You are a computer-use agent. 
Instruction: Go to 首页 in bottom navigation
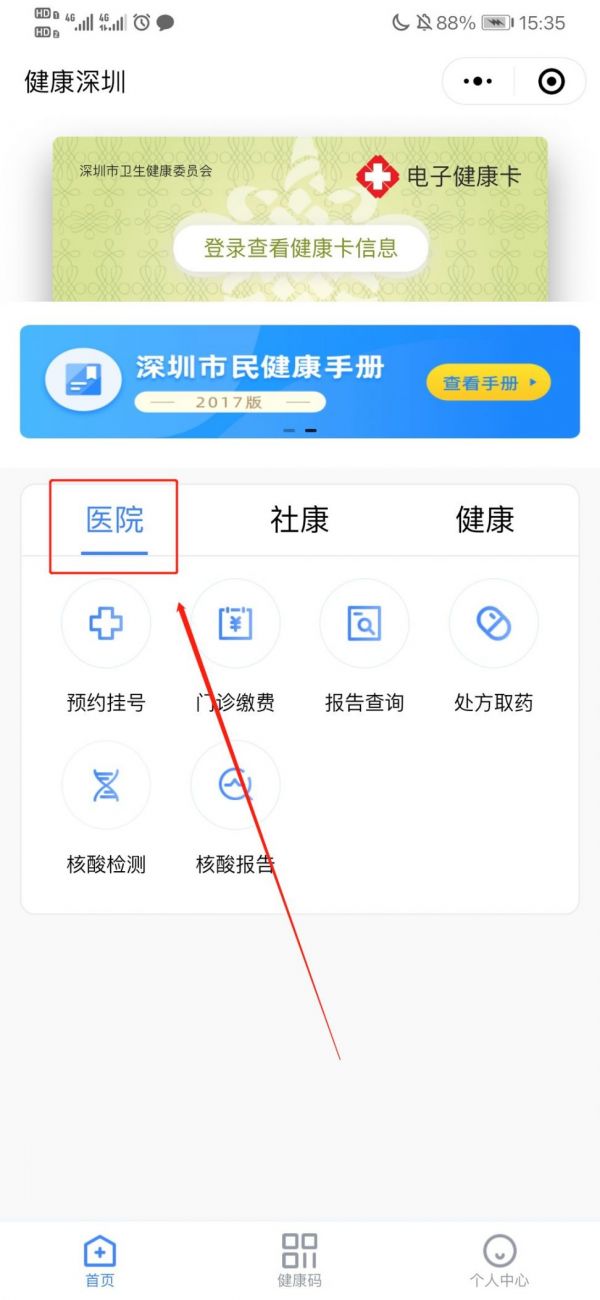click(x=100, y=1259)
